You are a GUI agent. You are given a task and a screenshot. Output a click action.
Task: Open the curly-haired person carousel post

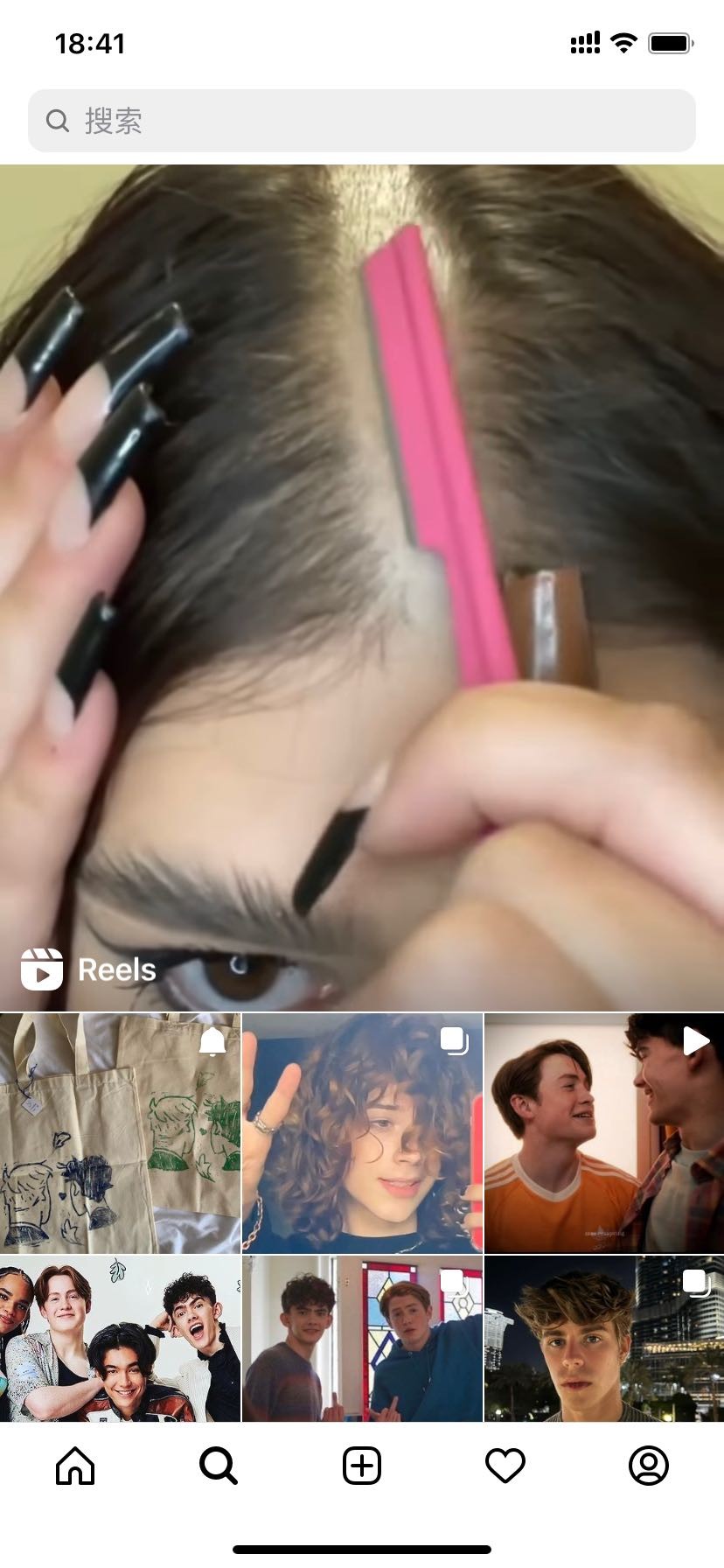pyautogui.click(x=362, y=1133)
